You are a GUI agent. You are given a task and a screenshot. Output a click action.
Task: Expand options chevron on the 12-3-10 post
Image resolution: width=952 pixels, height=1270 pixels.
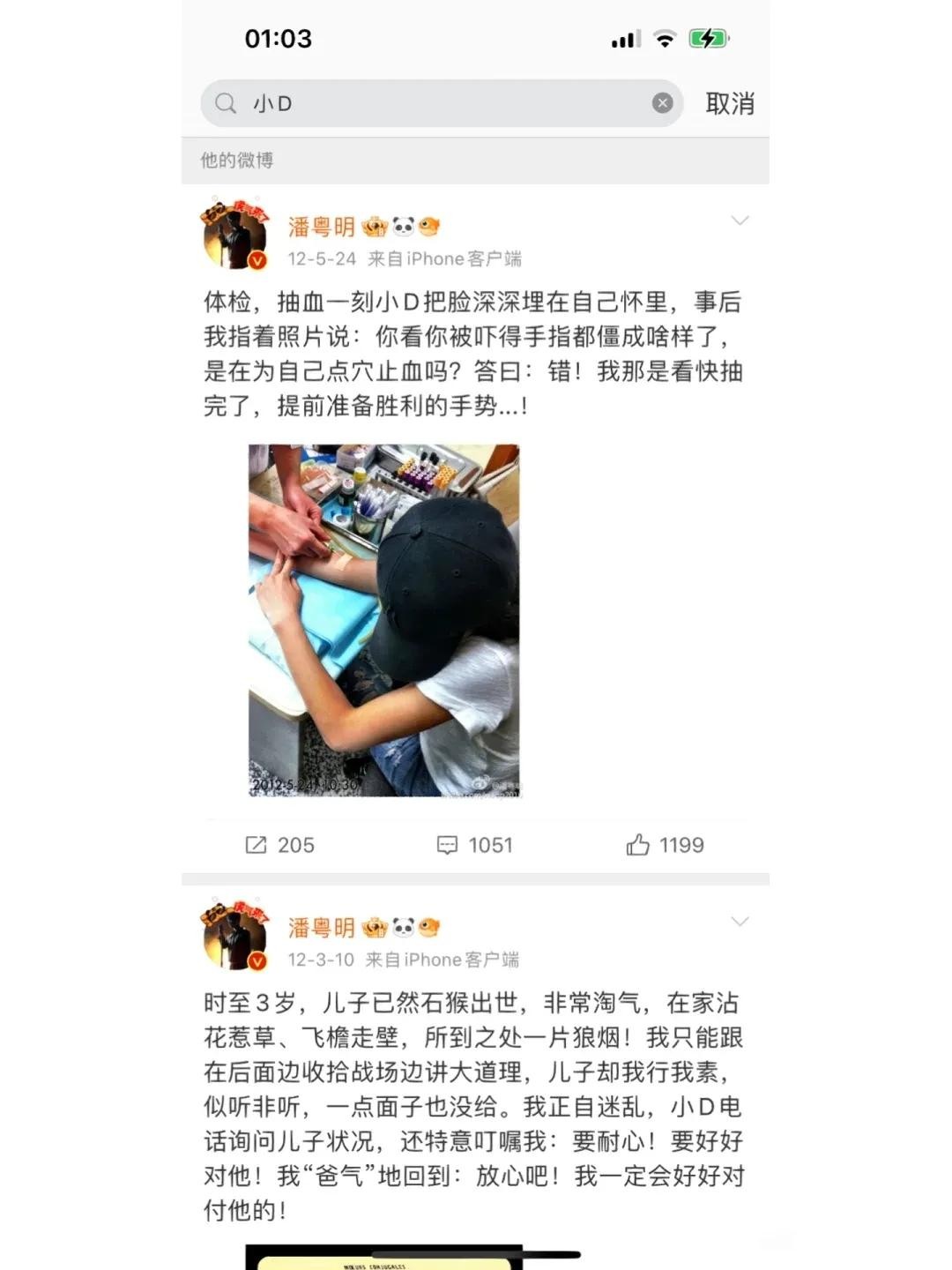pyautogui.click(x=740, y=922)
